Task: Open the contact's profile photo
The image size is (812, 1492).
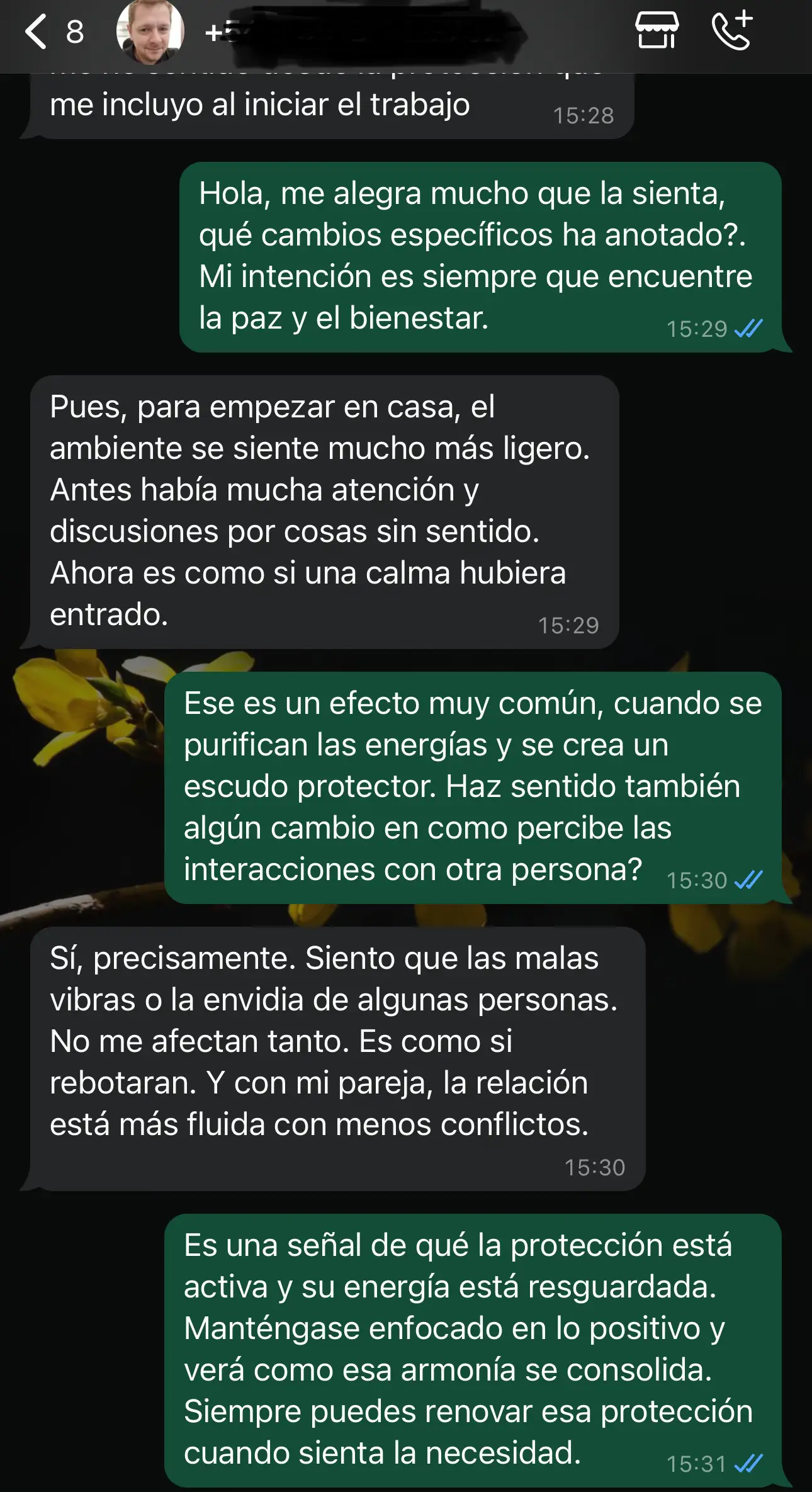Action: pos(150,31)
